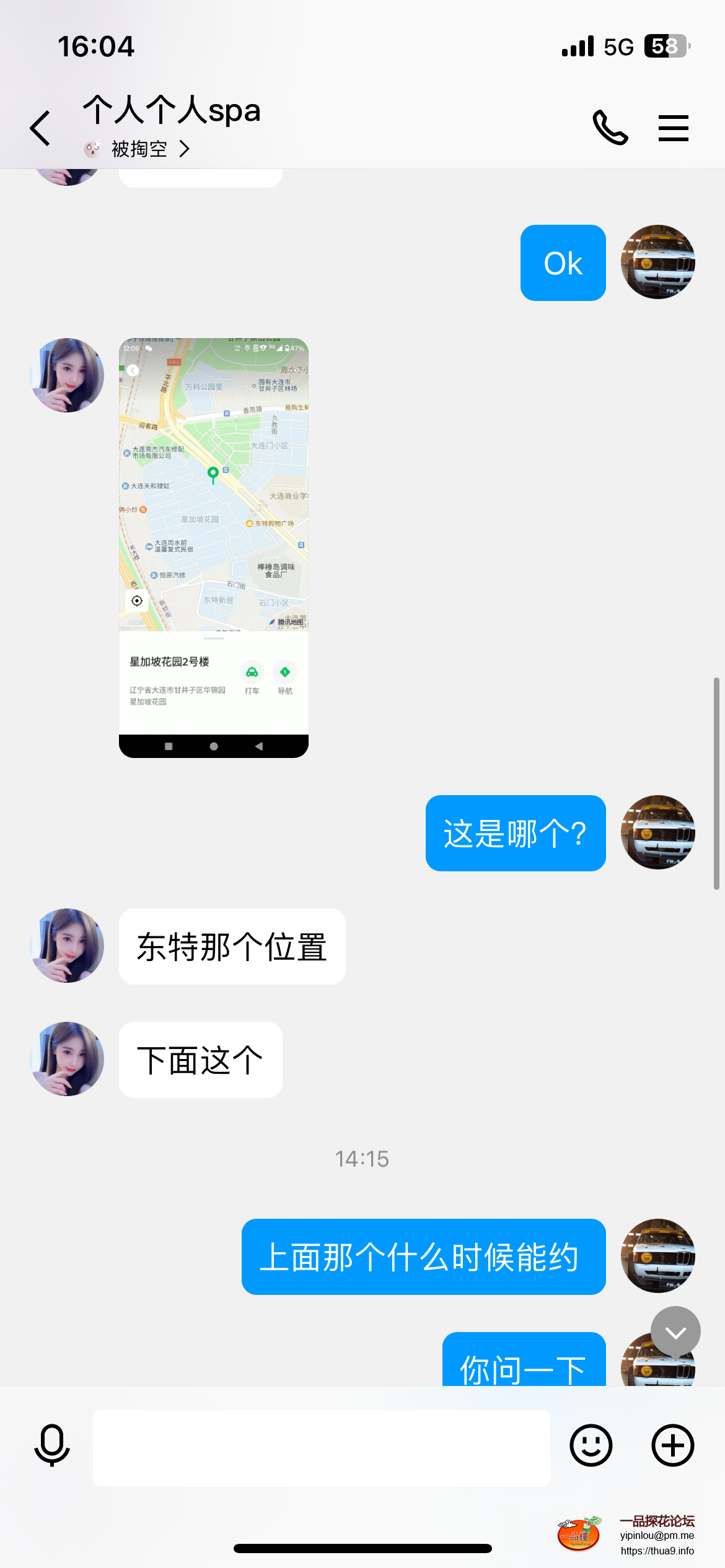The height and width of the screenshot is (1568, 725).
Task: Open the emoji picker
Action: click(591, 1445)
